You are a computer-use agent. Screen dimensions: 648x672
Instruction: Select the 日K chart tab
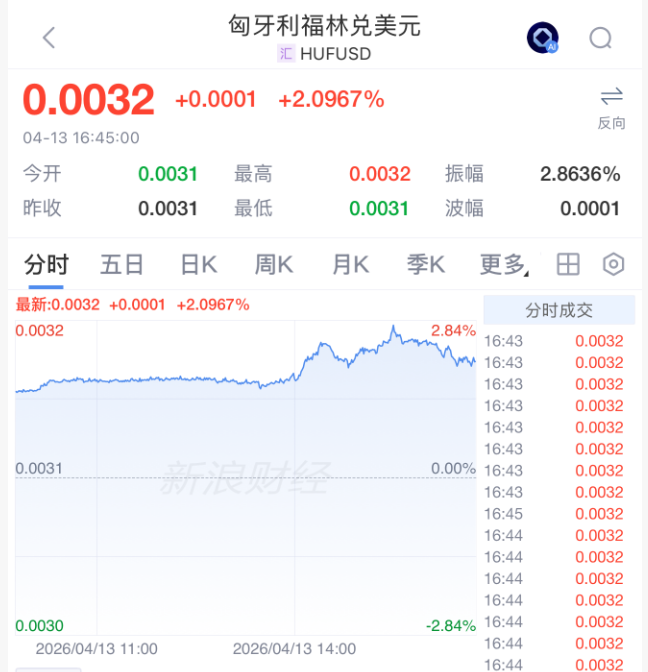[x=198, y=265]
